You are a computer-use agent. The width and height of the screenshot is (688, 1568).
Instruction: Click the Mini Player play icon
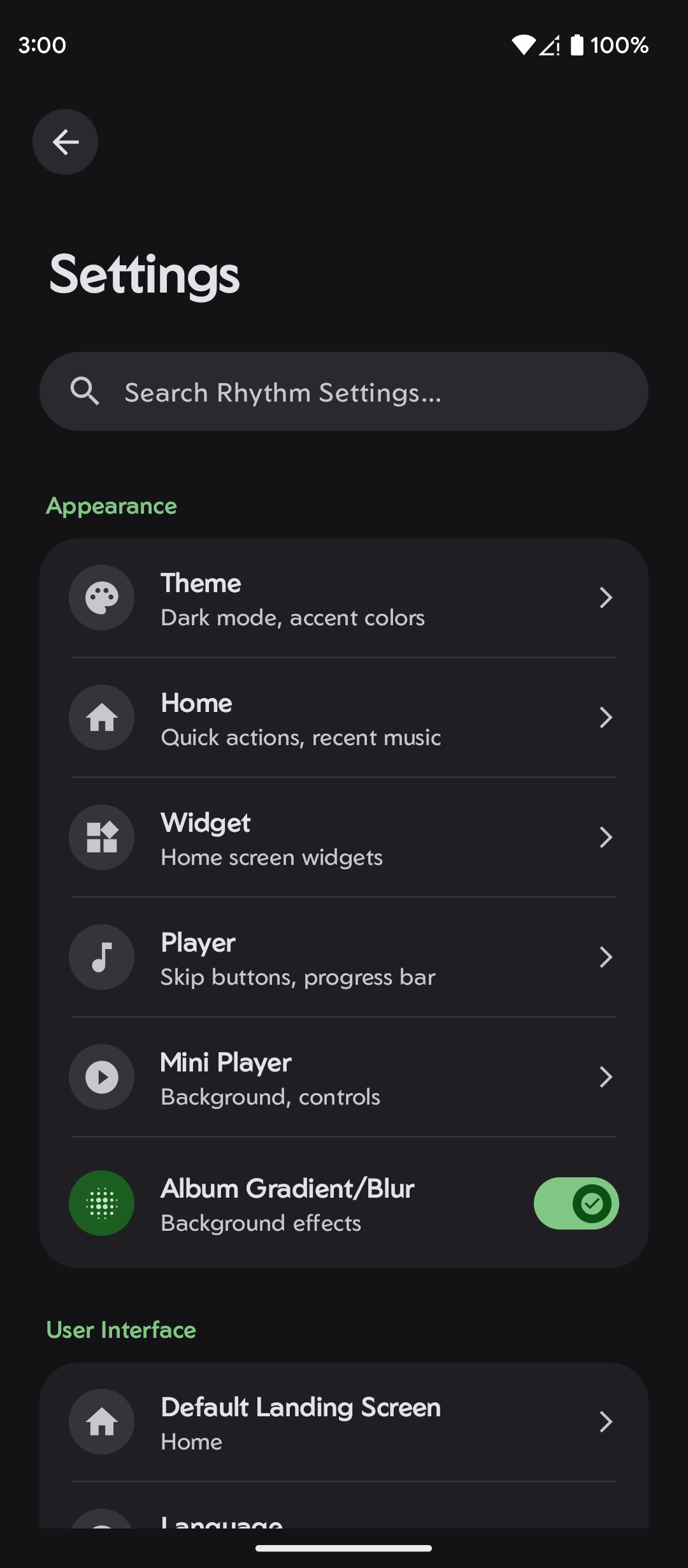(101, 1077)
